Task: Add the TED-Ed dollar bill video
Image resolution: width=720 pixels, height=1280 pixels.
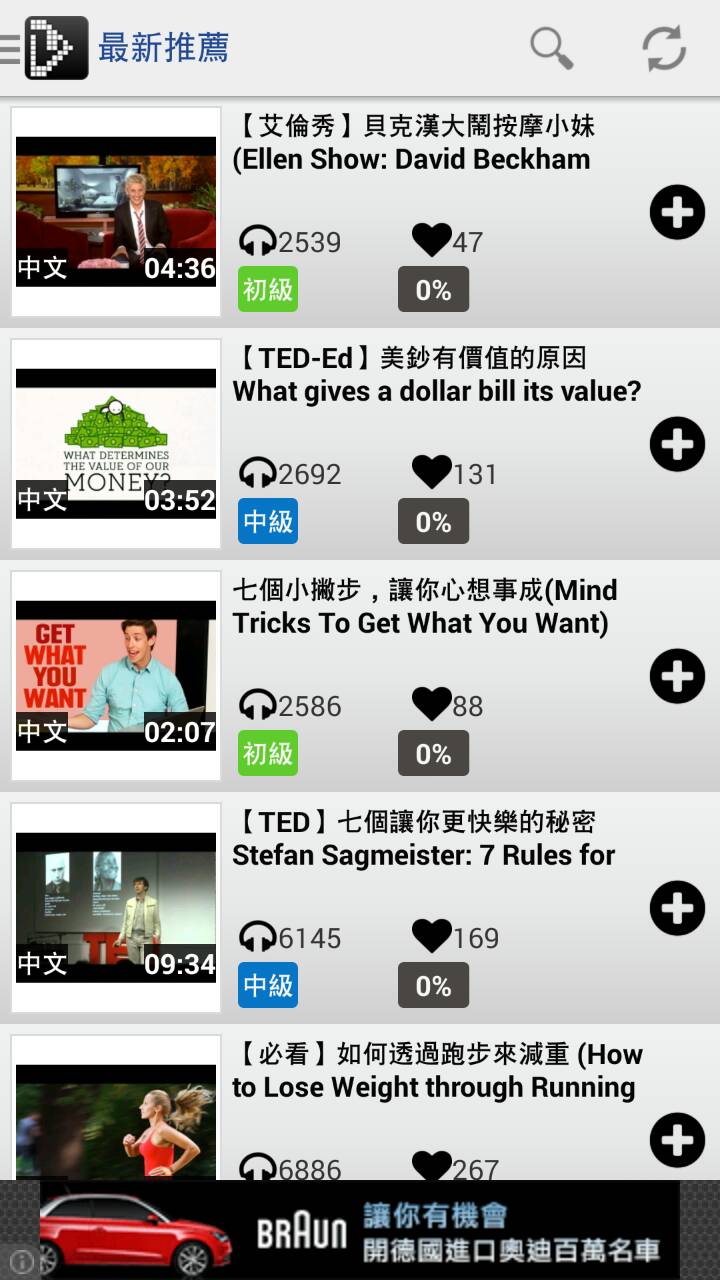Action: pyautogui.click(x=677, y=444)
